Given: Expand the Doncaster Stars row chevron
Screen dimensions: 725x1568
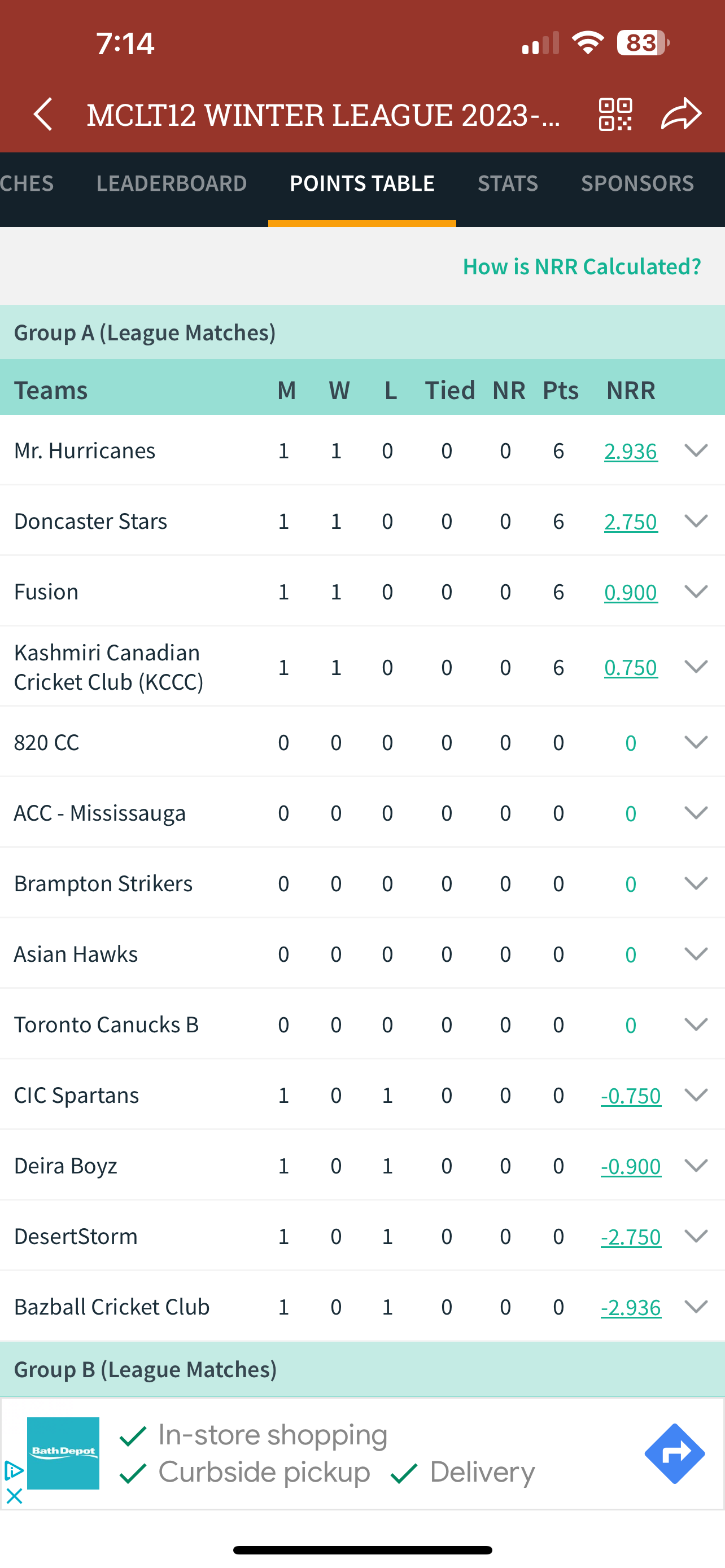Looking at the screenshot, I should 696,521.
